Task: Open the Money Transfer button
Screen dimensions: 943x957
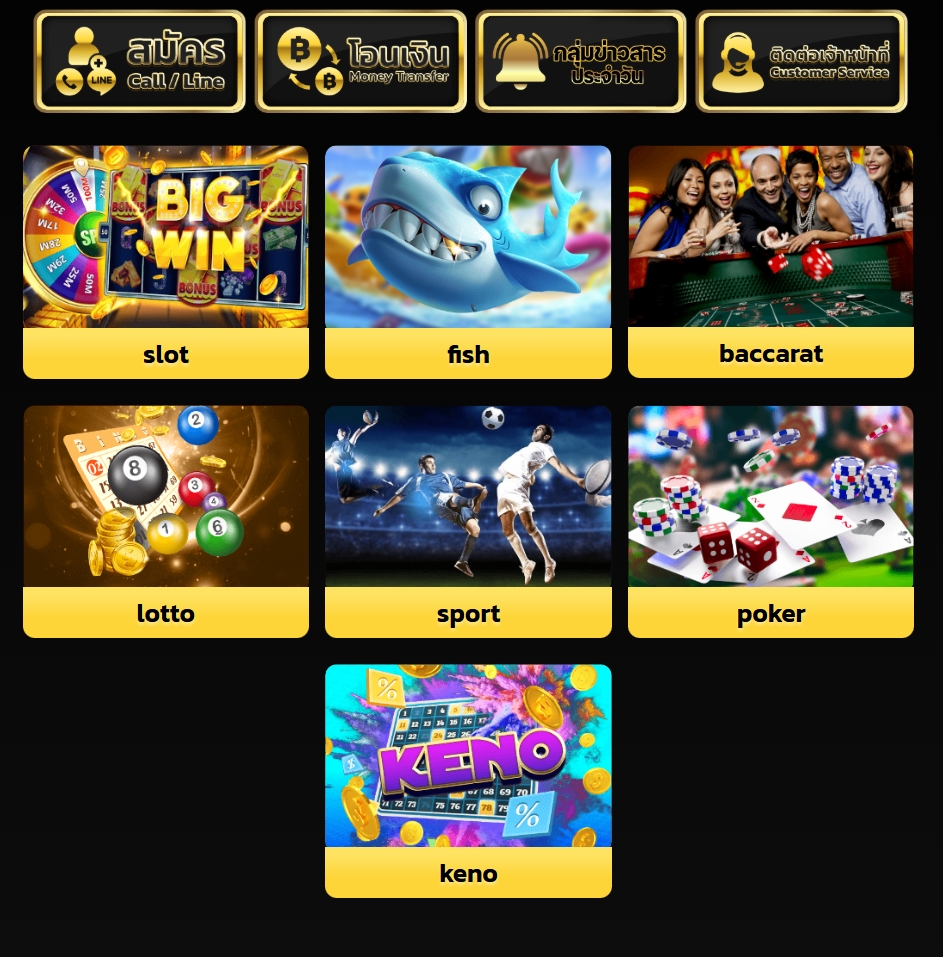Action: click(x=361, y=62)
